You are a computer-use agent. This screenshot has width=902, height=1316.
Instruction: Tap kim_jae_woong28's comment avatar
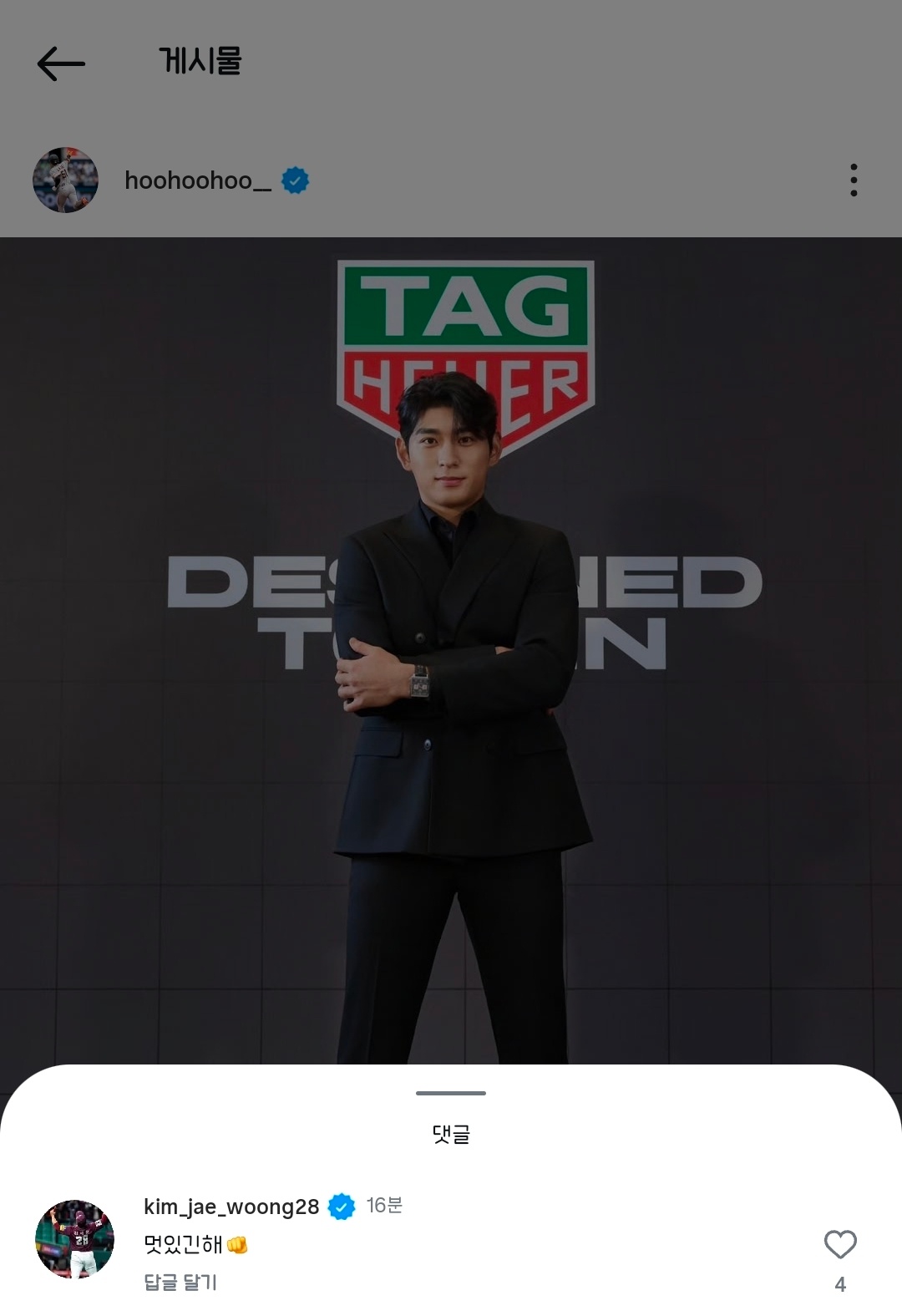pos(74,1239)
